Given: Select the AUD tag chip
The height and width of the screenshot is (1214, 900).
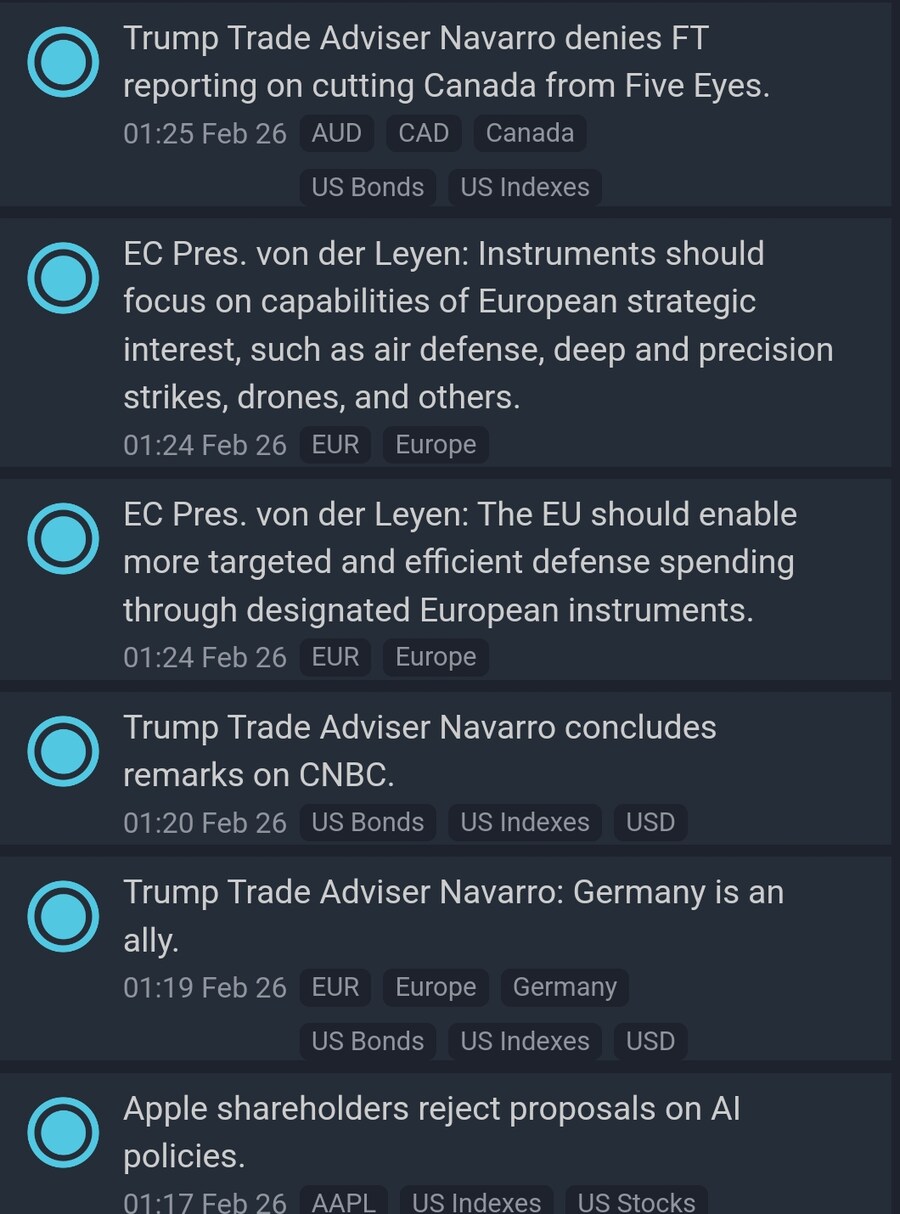Looking at the screenshot, I should (x=336, y=133).
